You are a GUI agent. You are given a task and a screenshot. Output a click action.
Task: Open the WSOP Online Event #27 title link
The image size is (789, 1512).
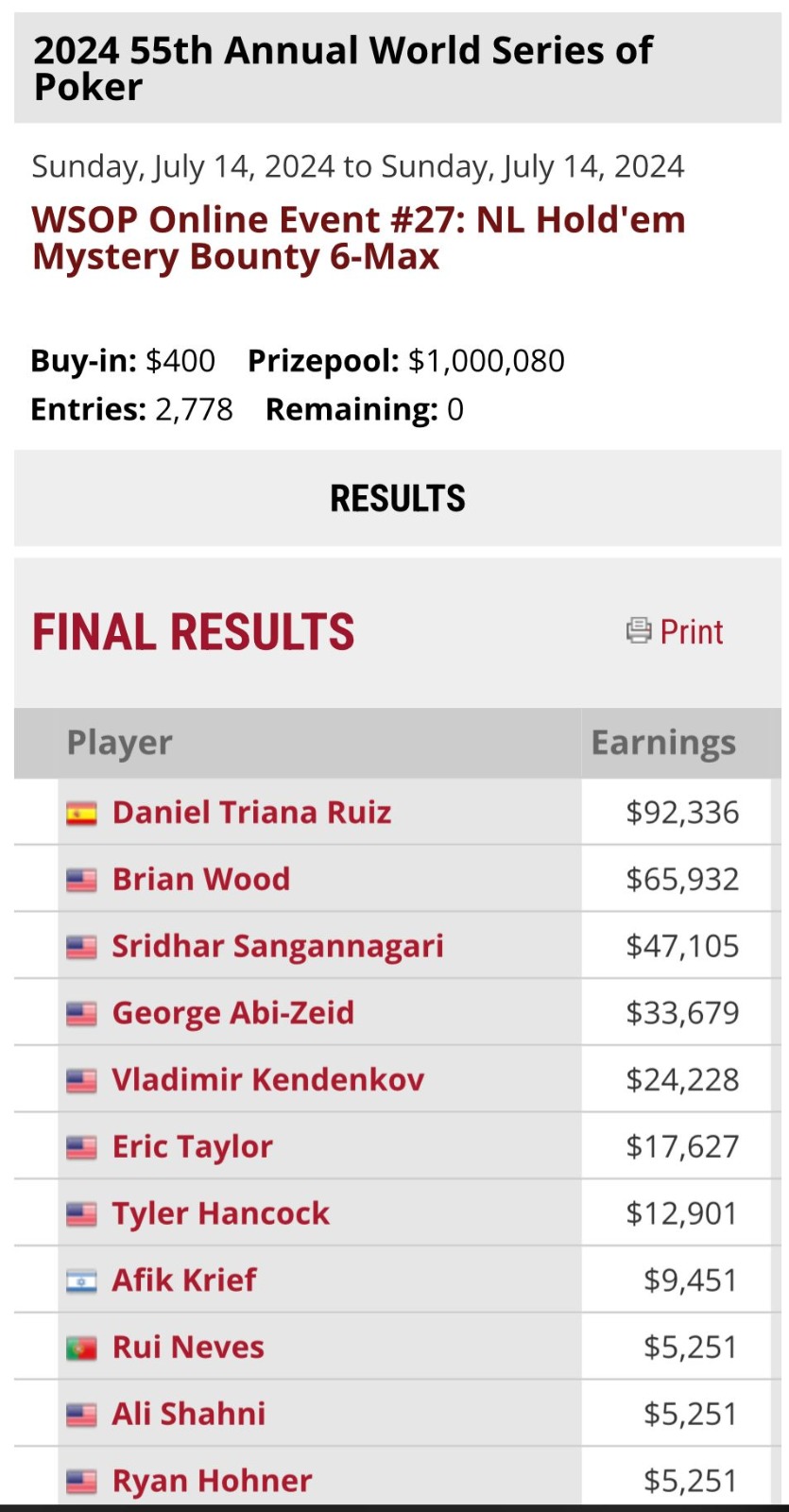pyautogui.click(x=358, y=238)
